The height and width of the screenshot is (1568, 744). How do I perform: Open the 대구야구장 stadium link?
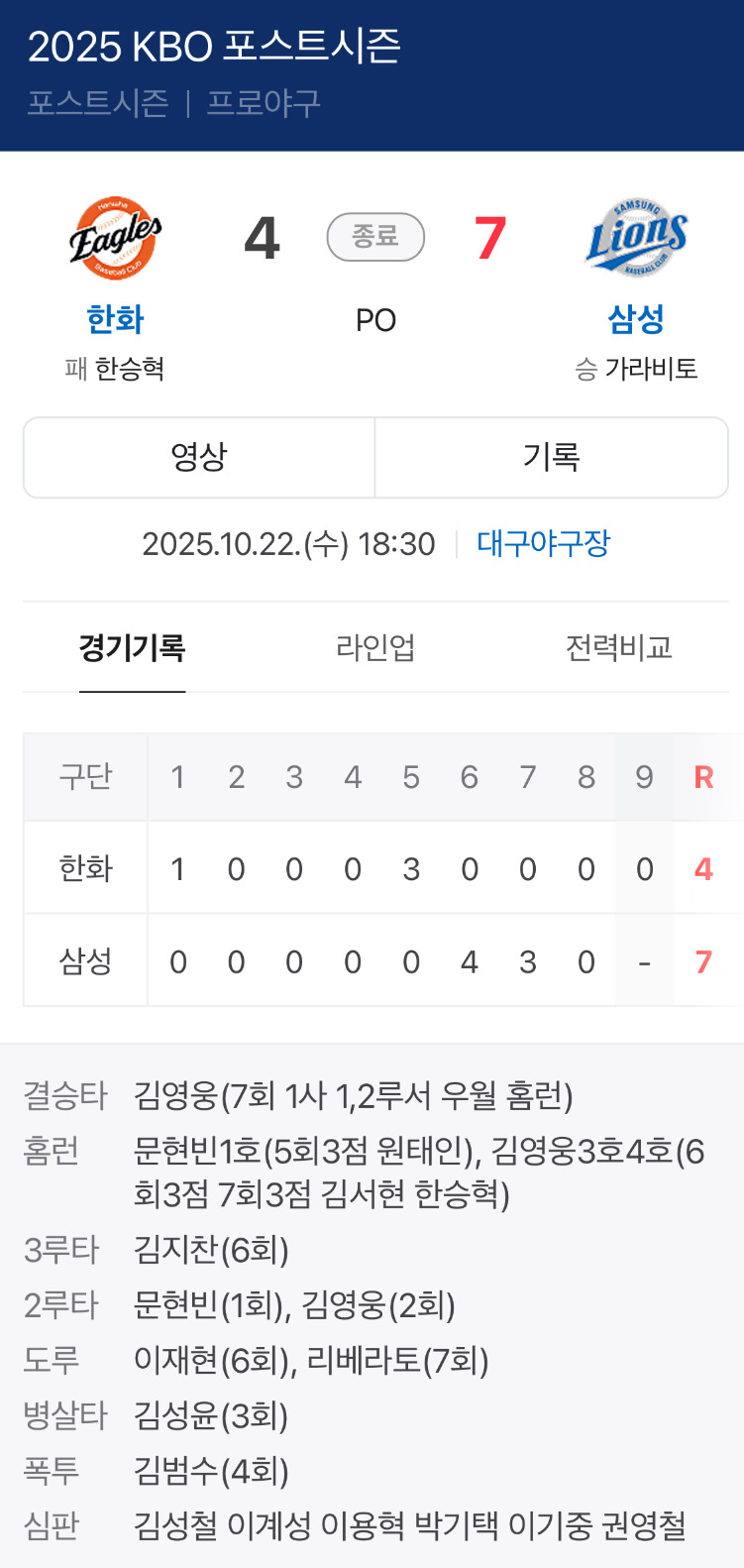coord(543,543)
